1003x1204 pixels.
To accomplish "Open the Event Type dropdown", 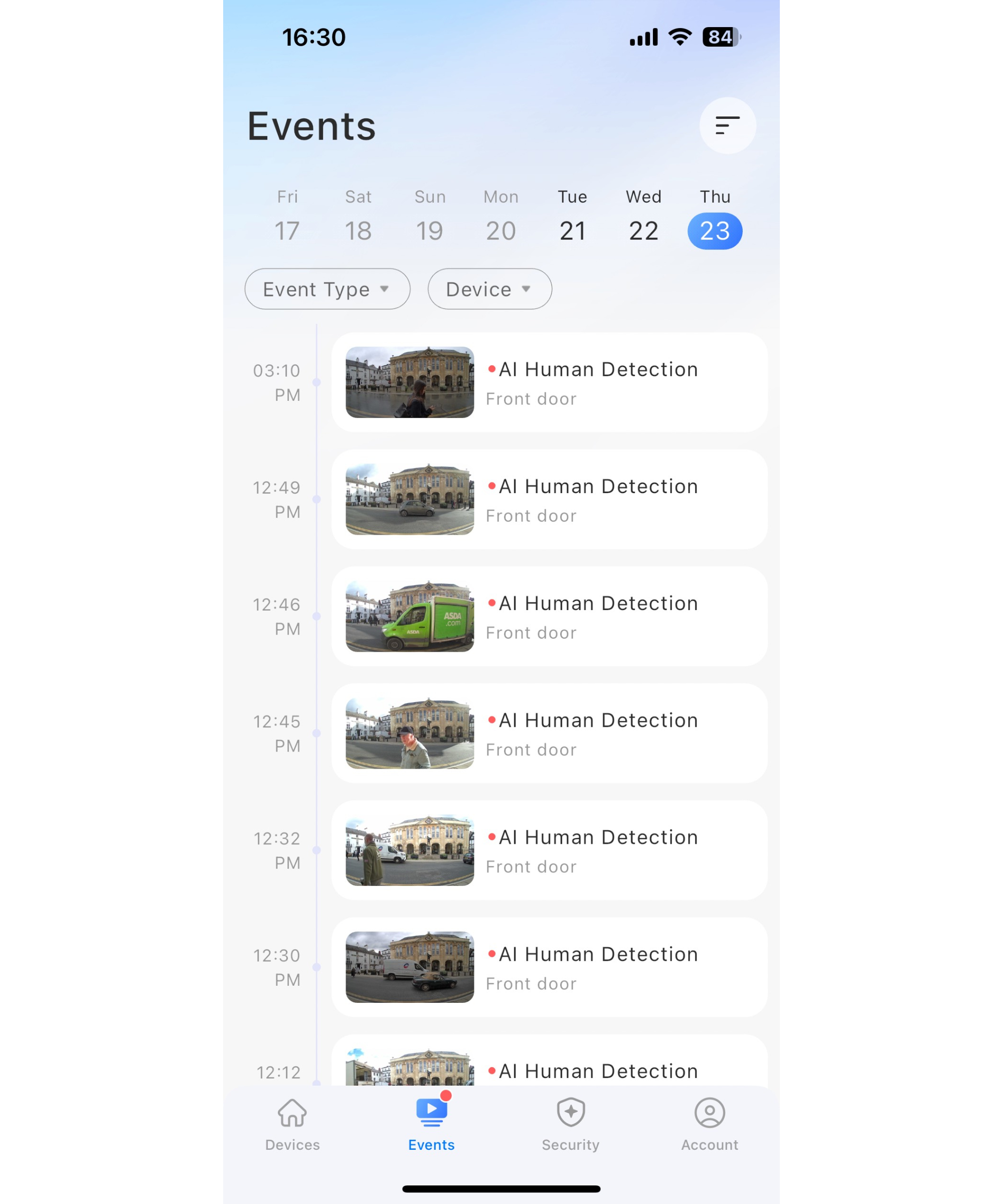I will [326, 289].
